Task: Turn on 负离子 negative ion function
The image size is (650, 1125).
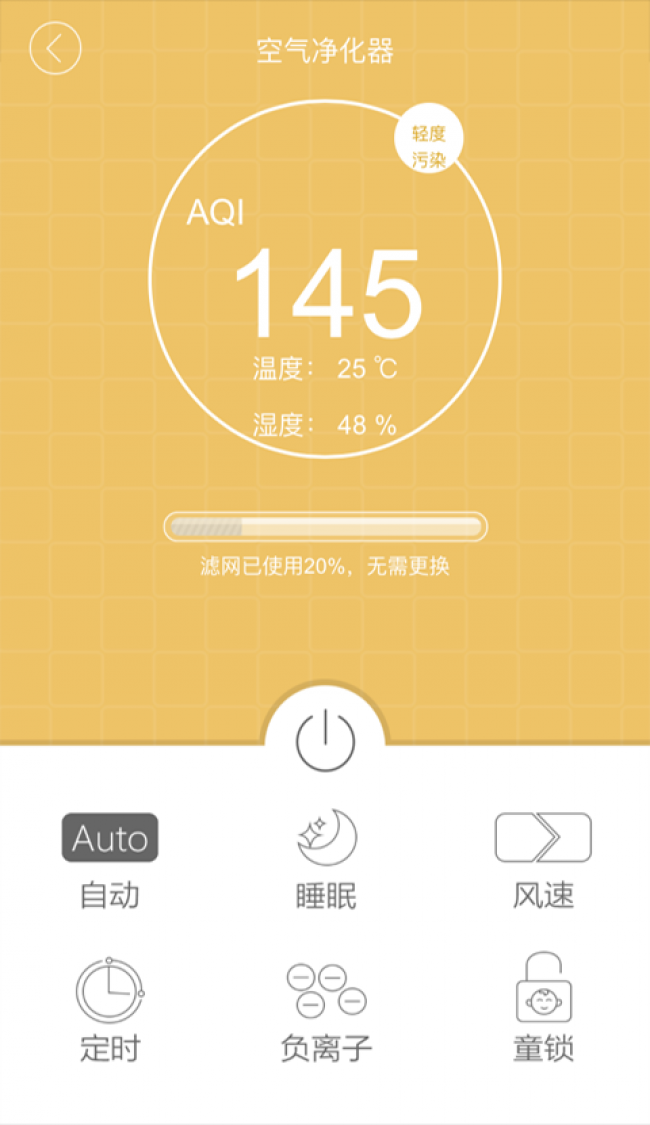Action: (x=326, y=1013)
